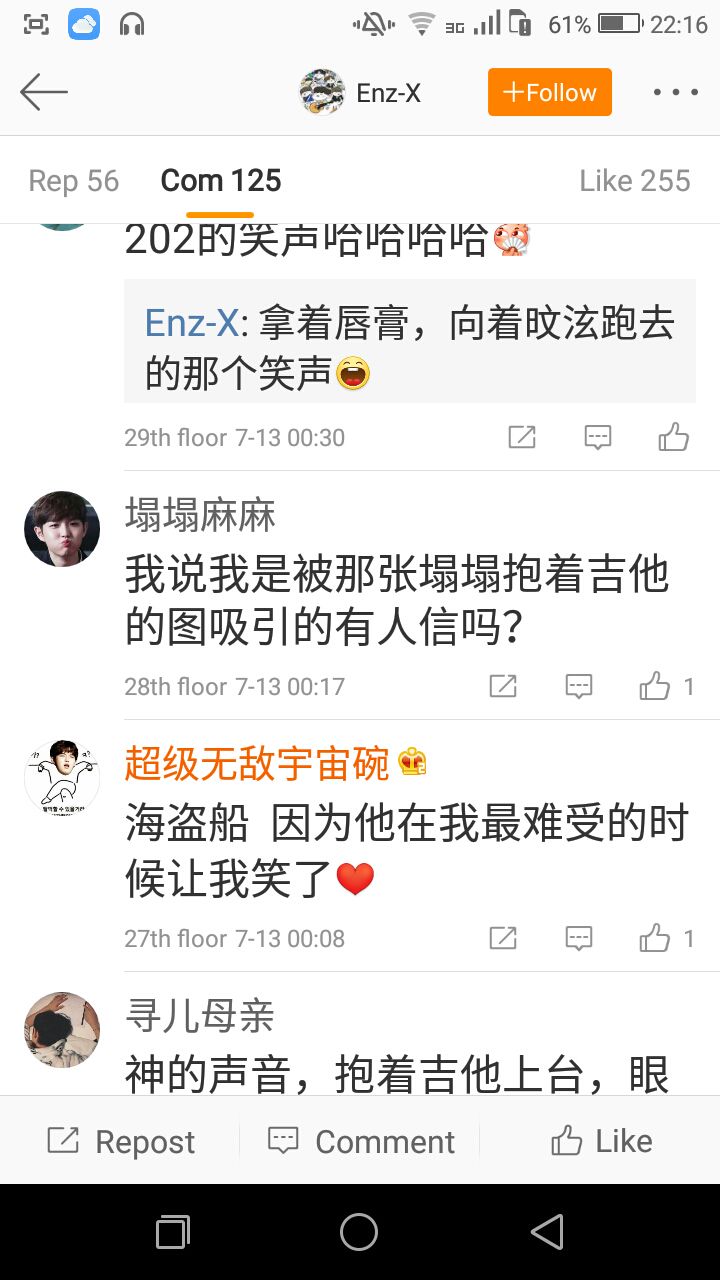
Task: Open Enz-X profile from the title bar
Action: [360, 93]
